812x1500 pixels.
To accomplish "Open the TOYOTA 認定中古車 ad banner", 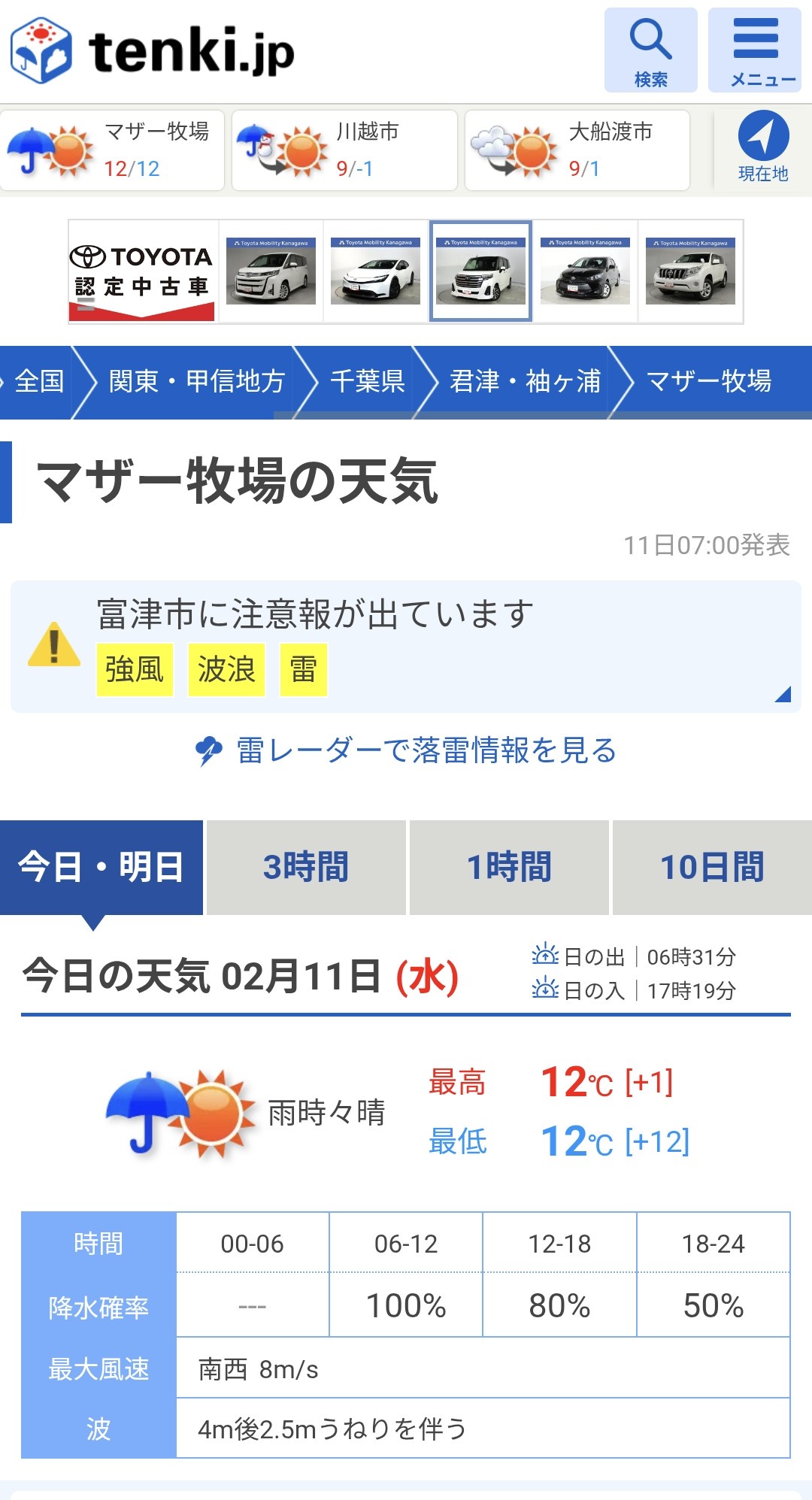I will point(142,271).
